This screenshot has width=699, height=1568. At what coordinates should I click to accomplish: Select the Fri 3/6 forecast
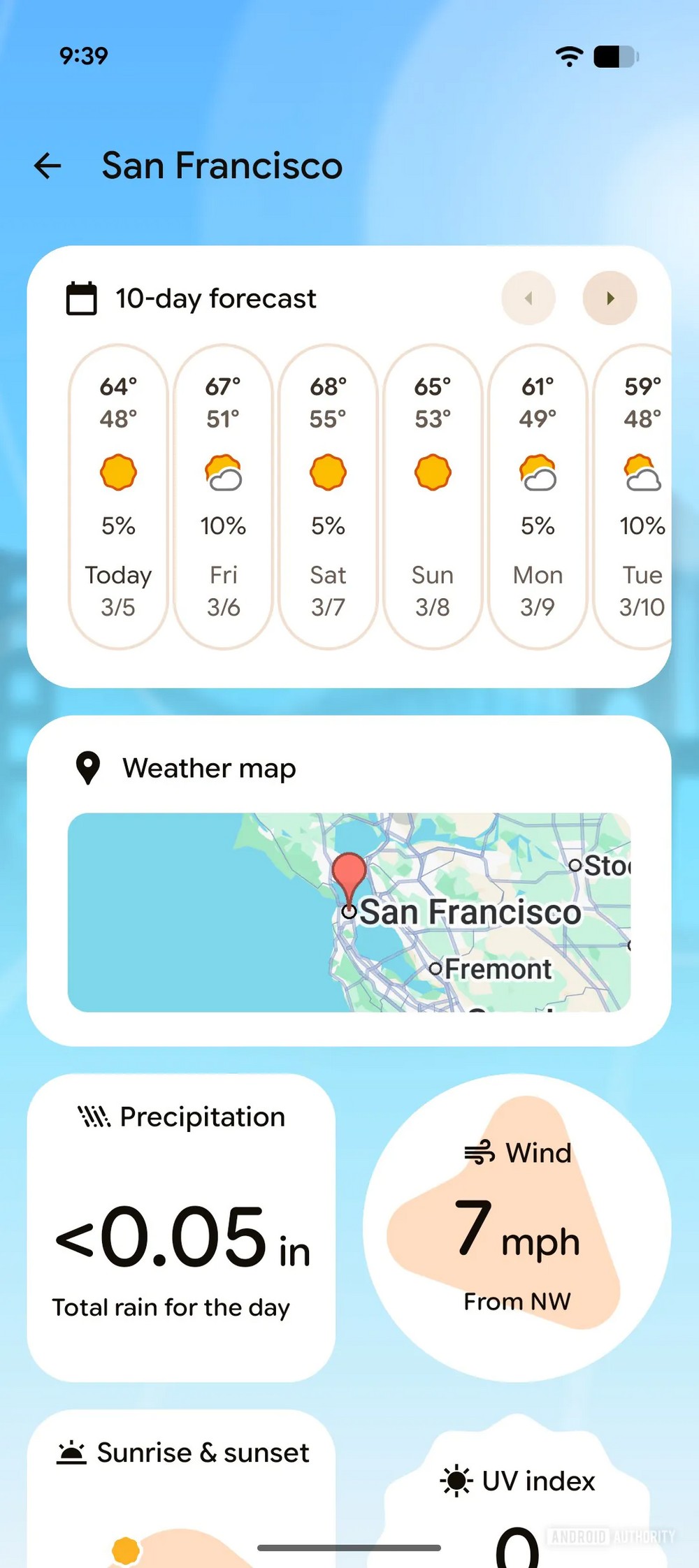223,496
